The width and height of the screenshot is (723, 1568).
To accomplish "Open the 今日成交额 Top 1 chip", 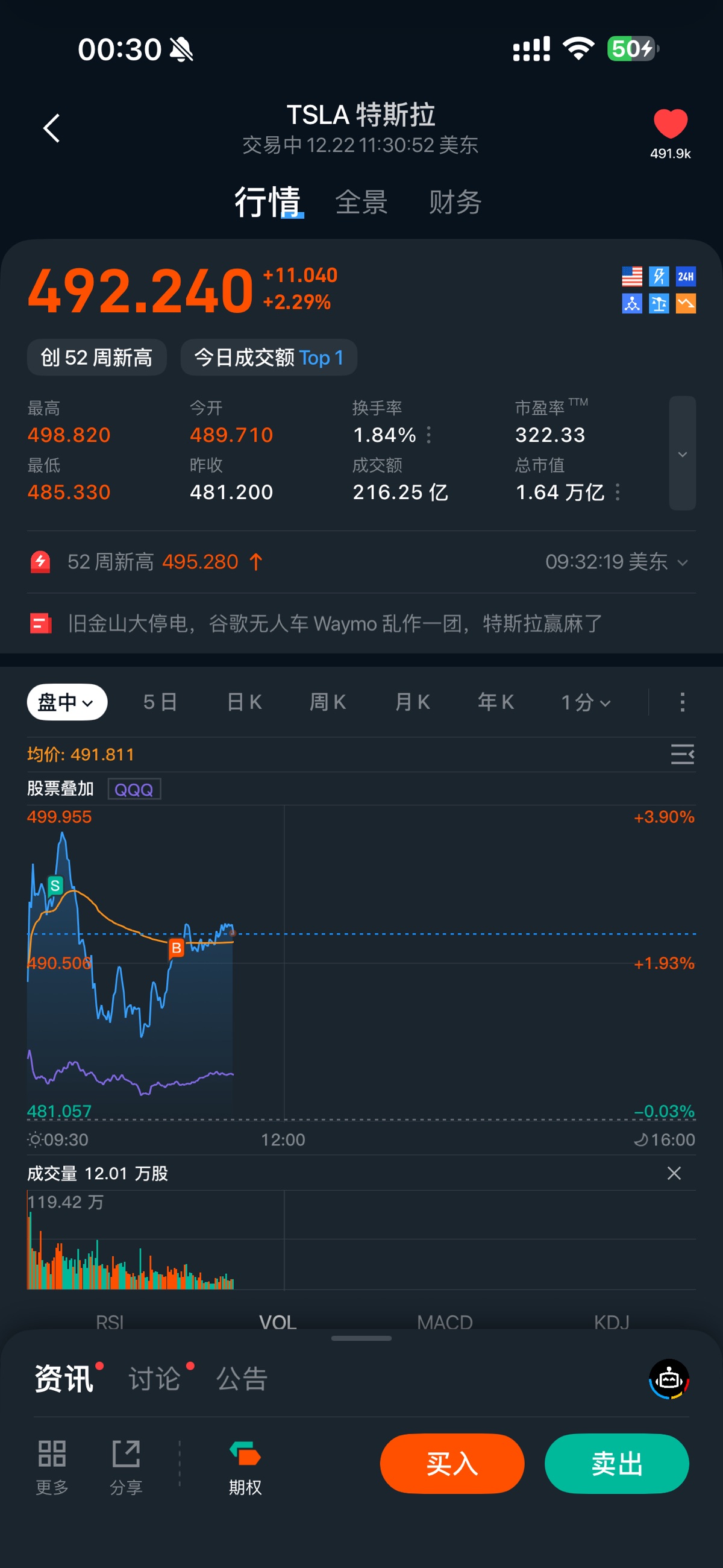I will (x=268, y=358).
